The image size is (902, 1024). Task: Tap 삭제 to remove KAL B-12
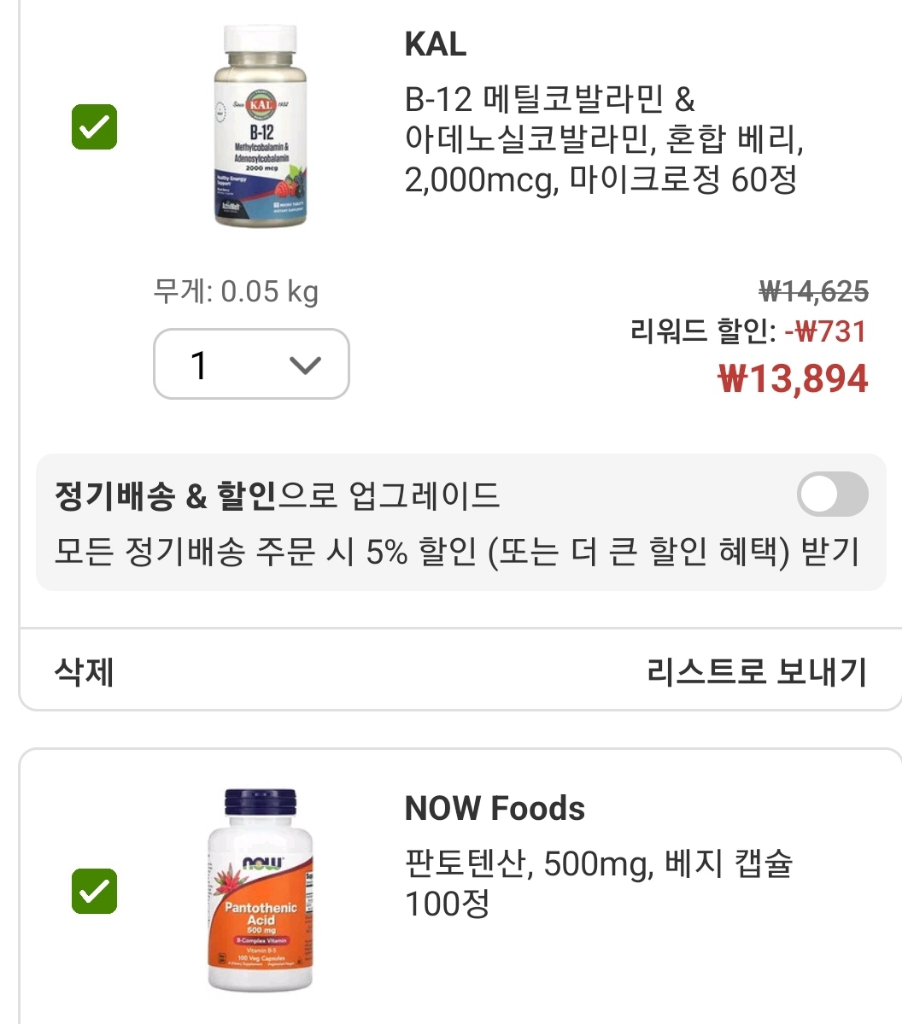click(83, 672)
